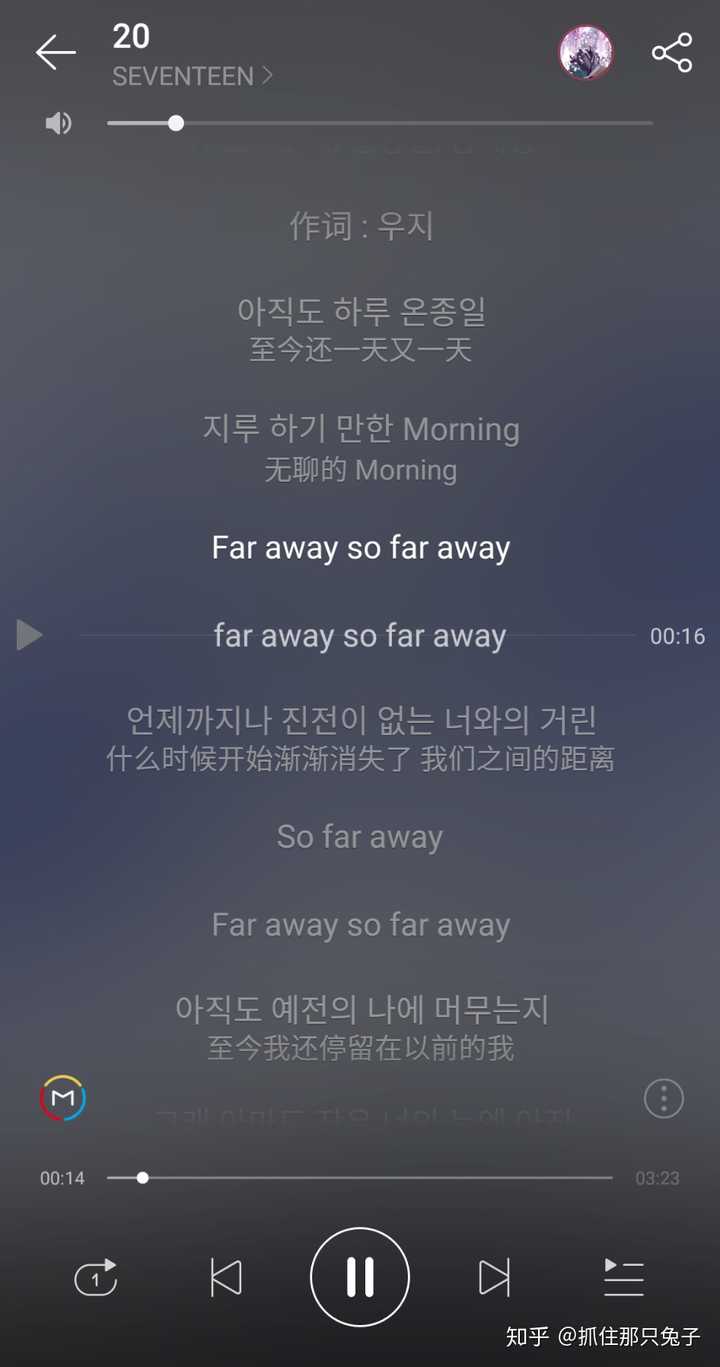Open the lyric options menu with three dots
The image size is (720, 1367).
(x=664, y=1098)
